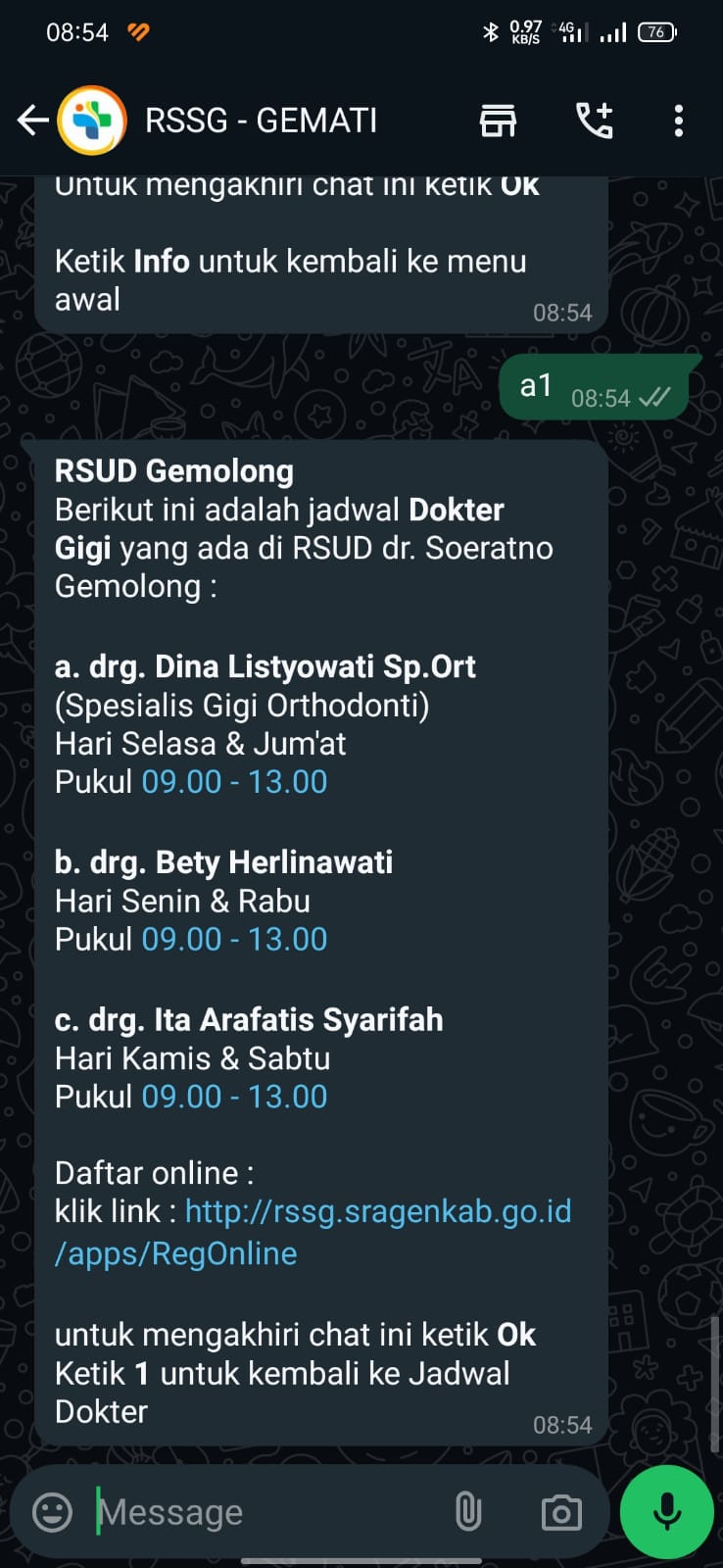Open the rssg.sragenkab.go.id RegOnline link

pyautogui.click(x=377, y=1212)
